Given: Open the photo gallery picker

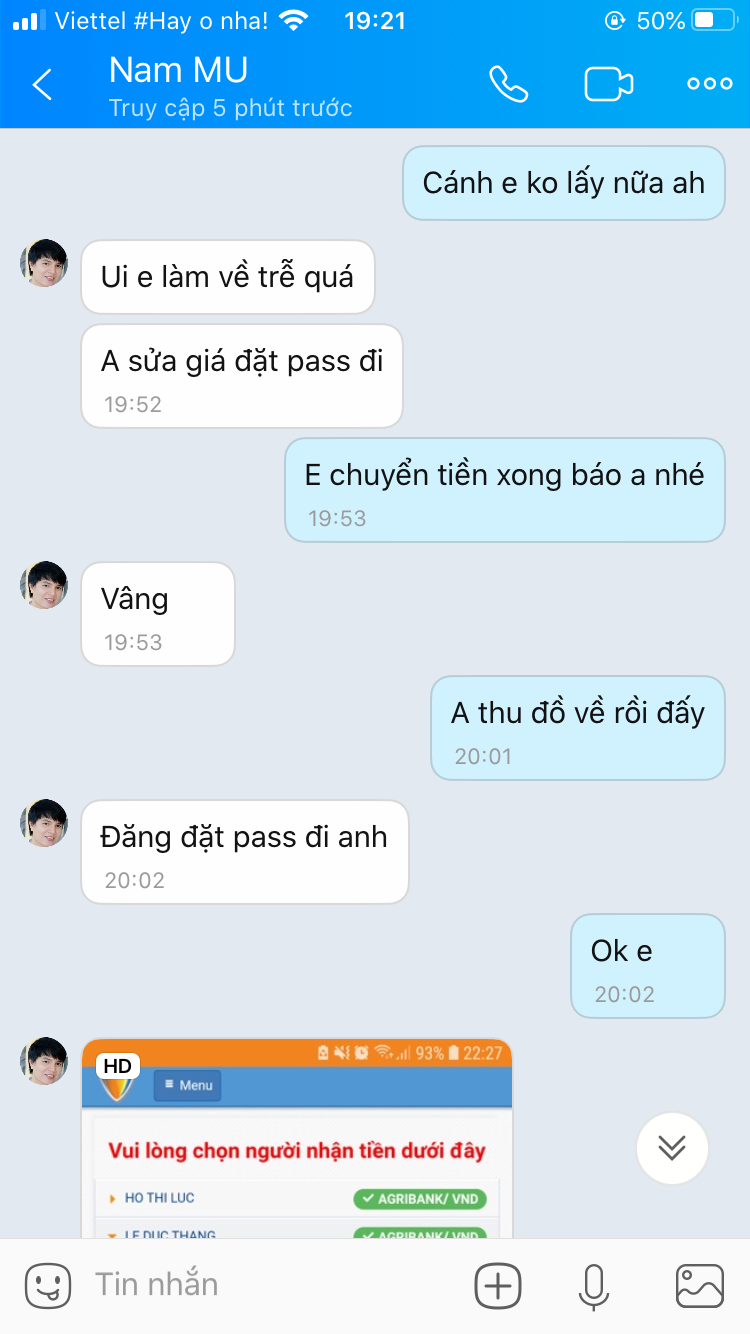Looking at the screenshot, I should (x=700, y=1285).
